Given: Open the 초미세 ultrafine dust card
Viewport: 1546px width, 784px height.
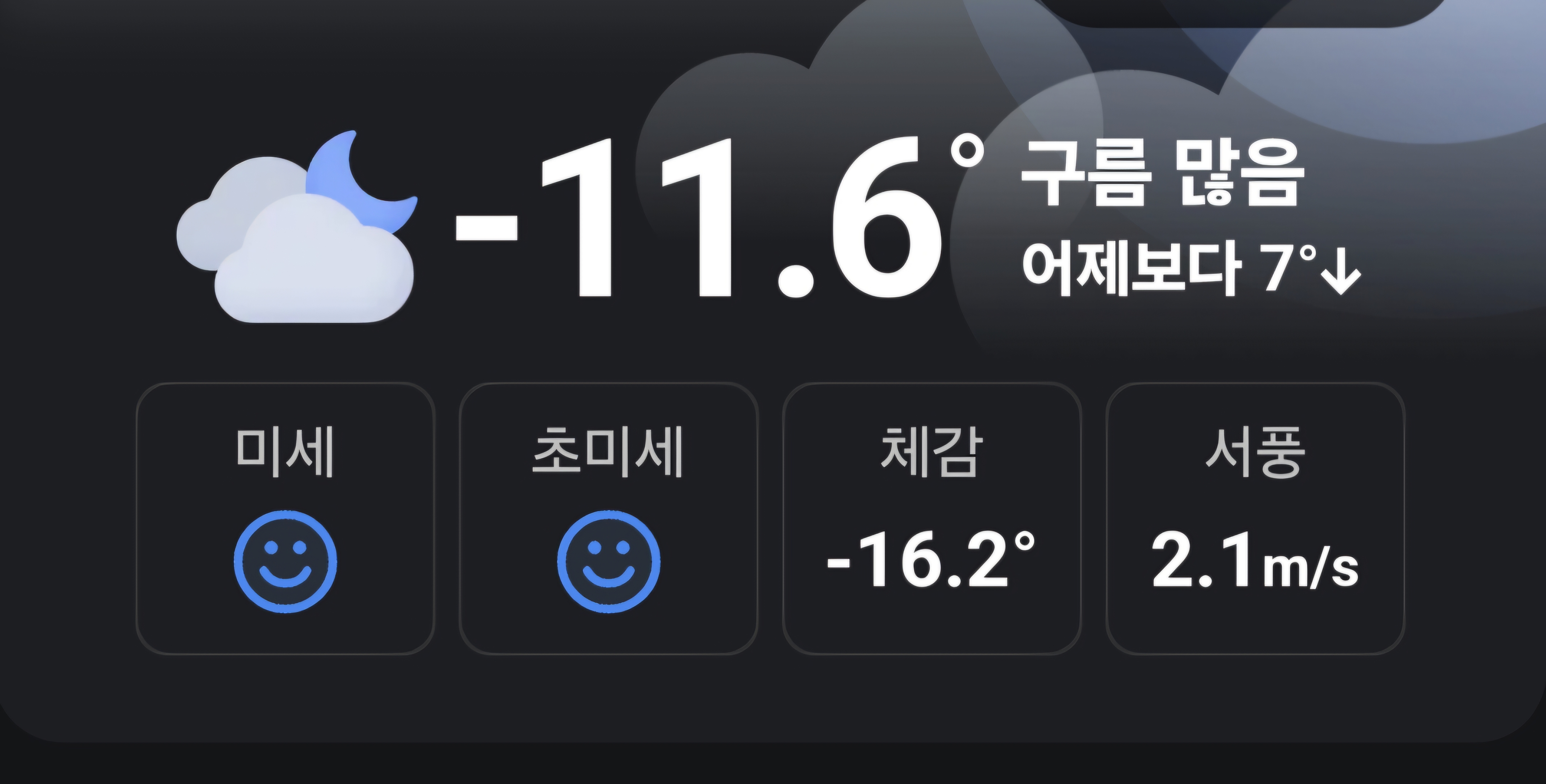Looking at the screenshot, I should (608, 518).
